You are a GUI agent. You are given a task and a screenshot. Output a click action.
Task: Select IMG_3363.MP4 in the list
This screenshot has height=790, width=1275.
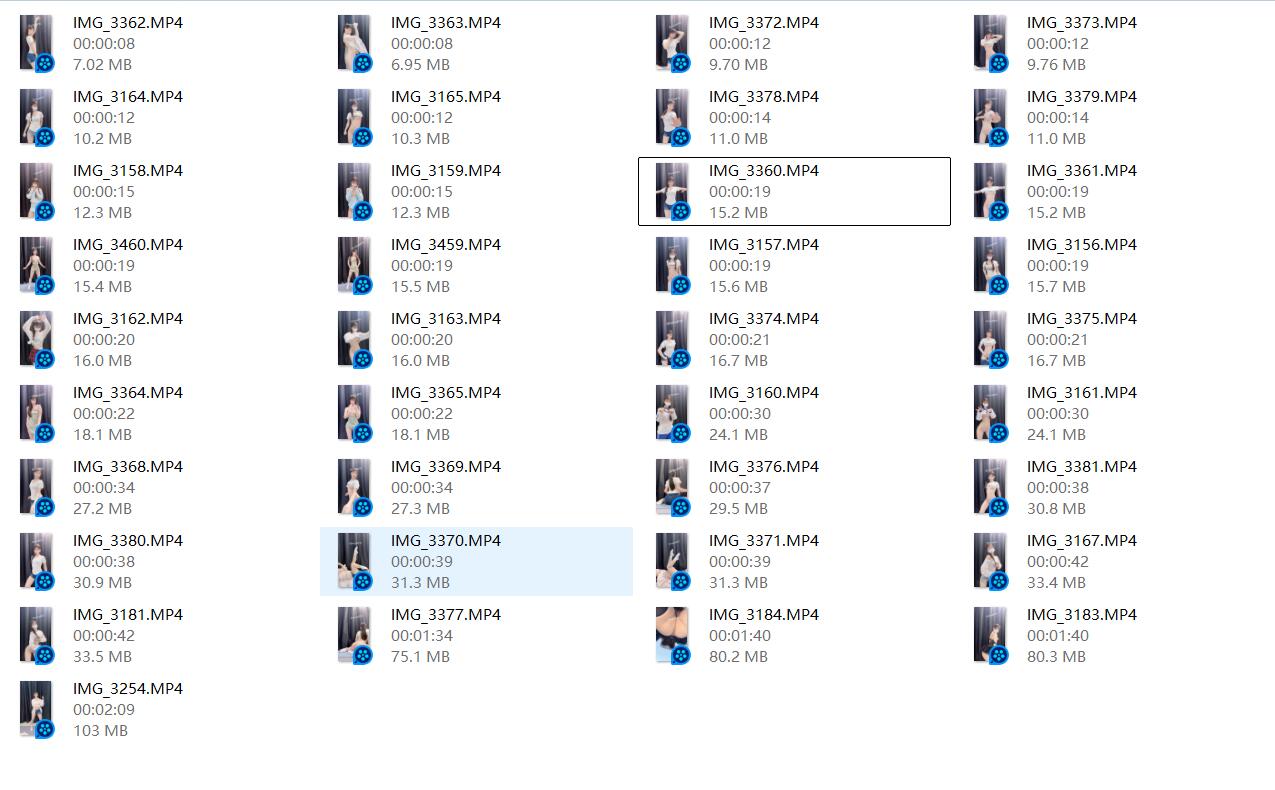[x=445, y=23]
